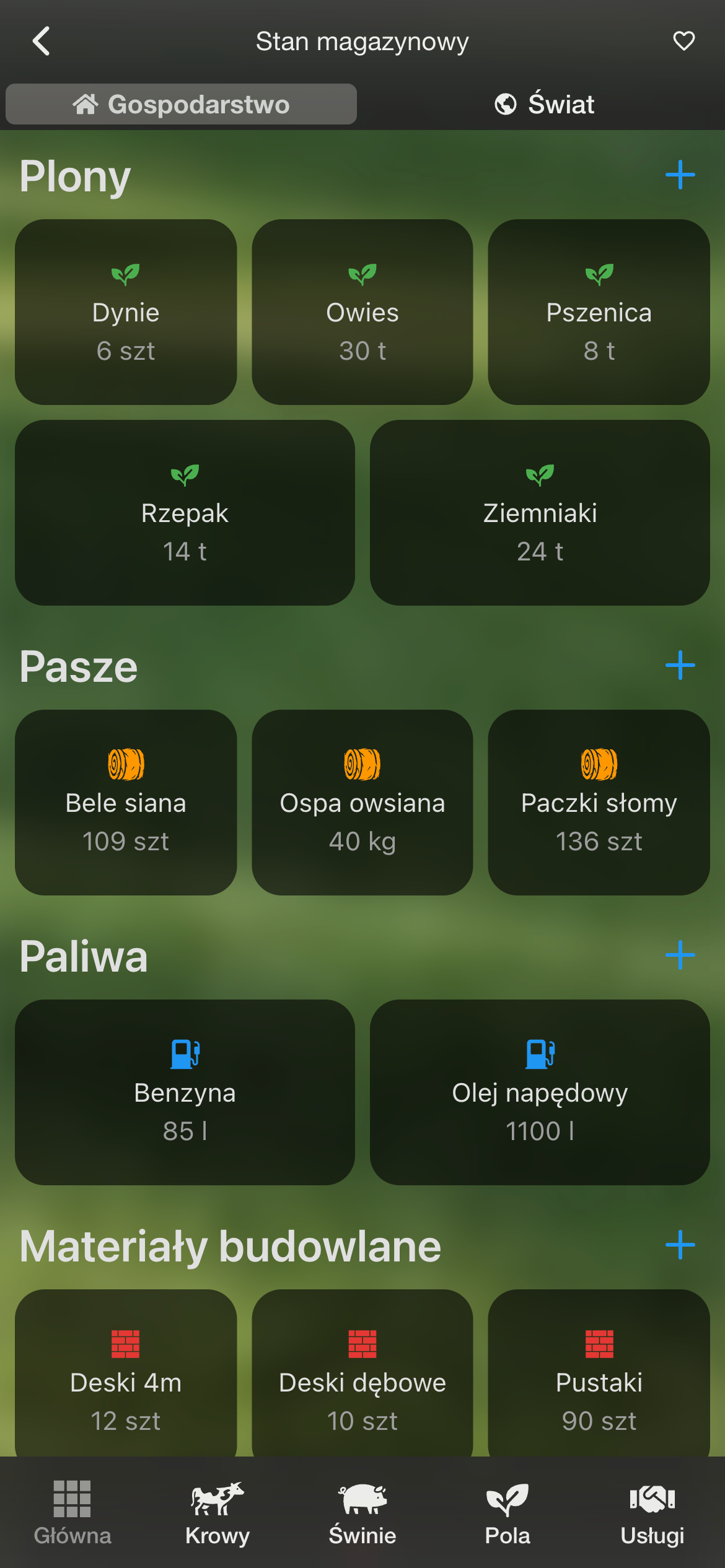This screenshot has height=1568, width=725.
Task: View the Rzepak card
Action: click(185, 513)
